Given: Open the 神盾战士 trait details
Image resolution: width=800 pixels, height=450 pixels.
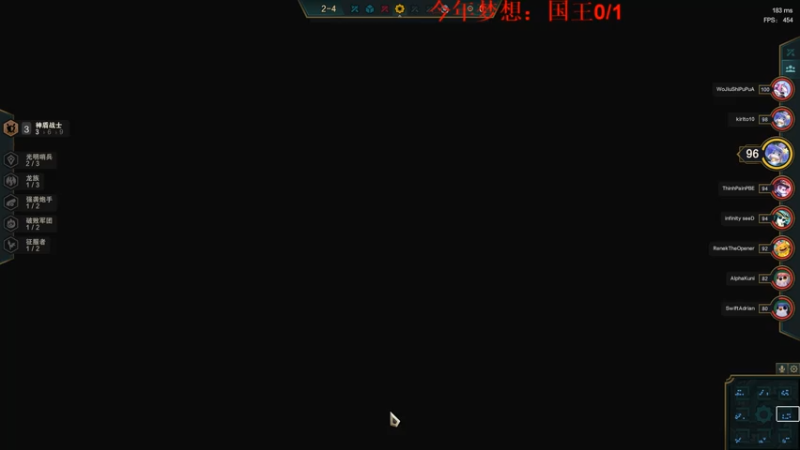Looking at the screenshot, I should coord(11,128).
